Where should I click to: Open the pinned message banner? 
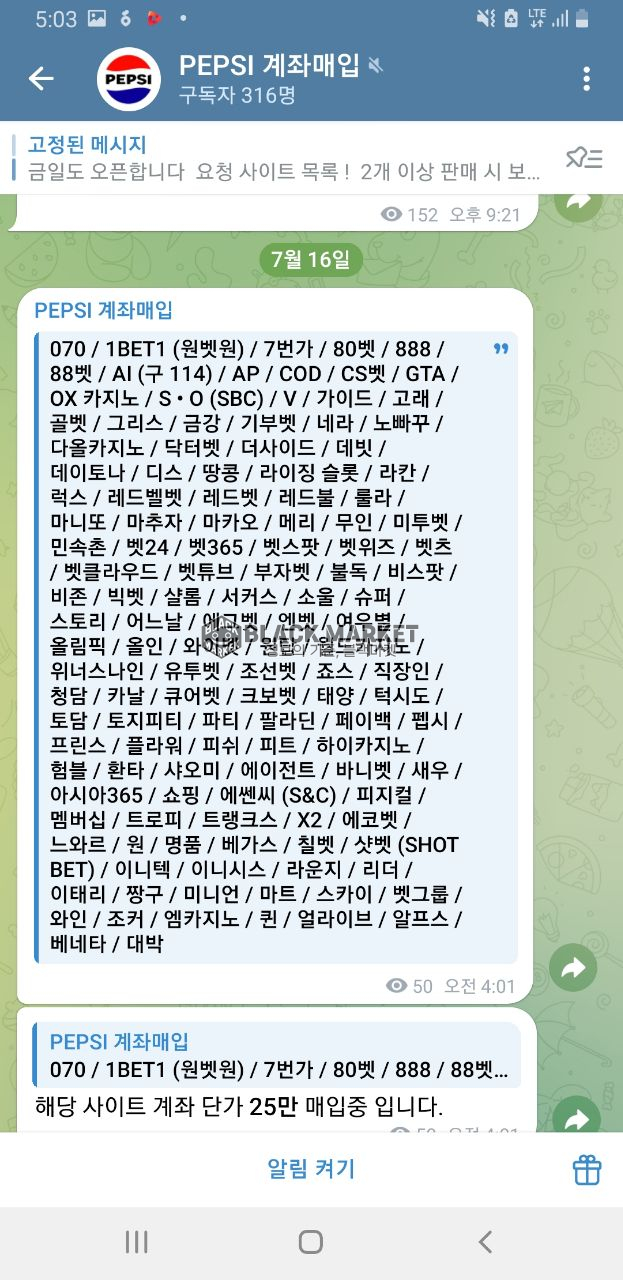click(280, 158)
